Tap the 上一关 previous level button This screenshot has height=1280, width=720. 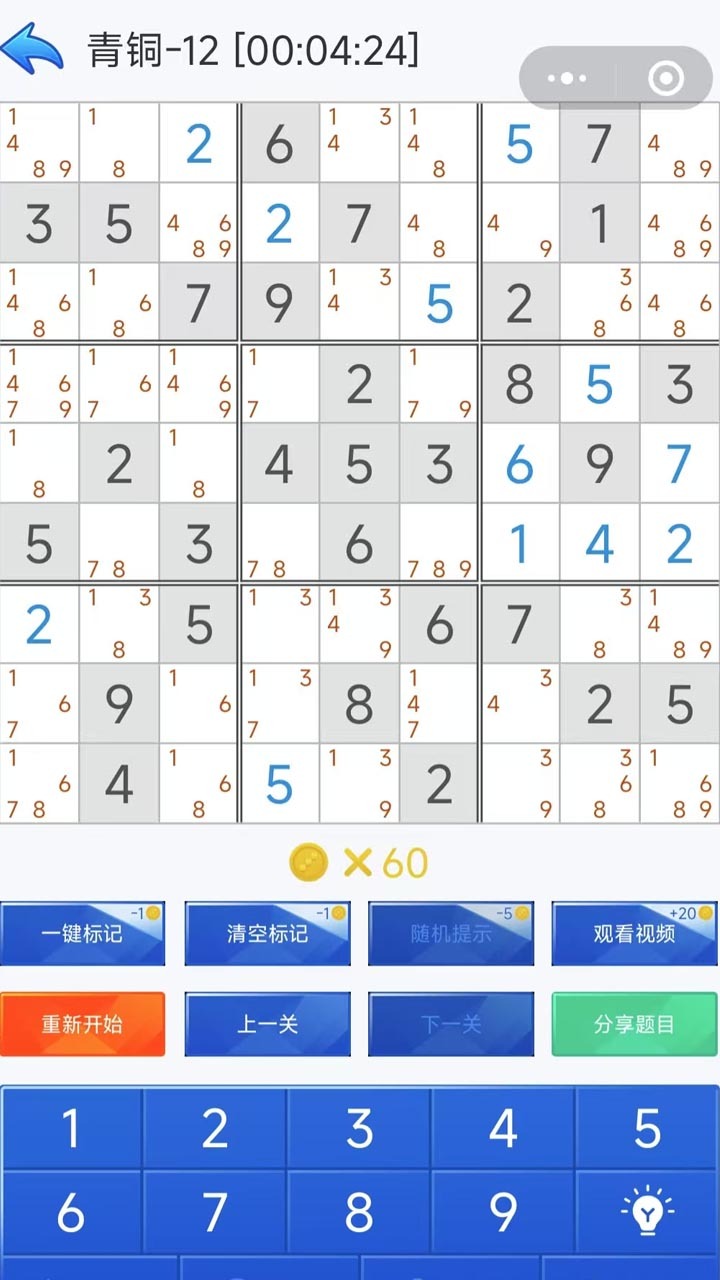click(267, 1023)
